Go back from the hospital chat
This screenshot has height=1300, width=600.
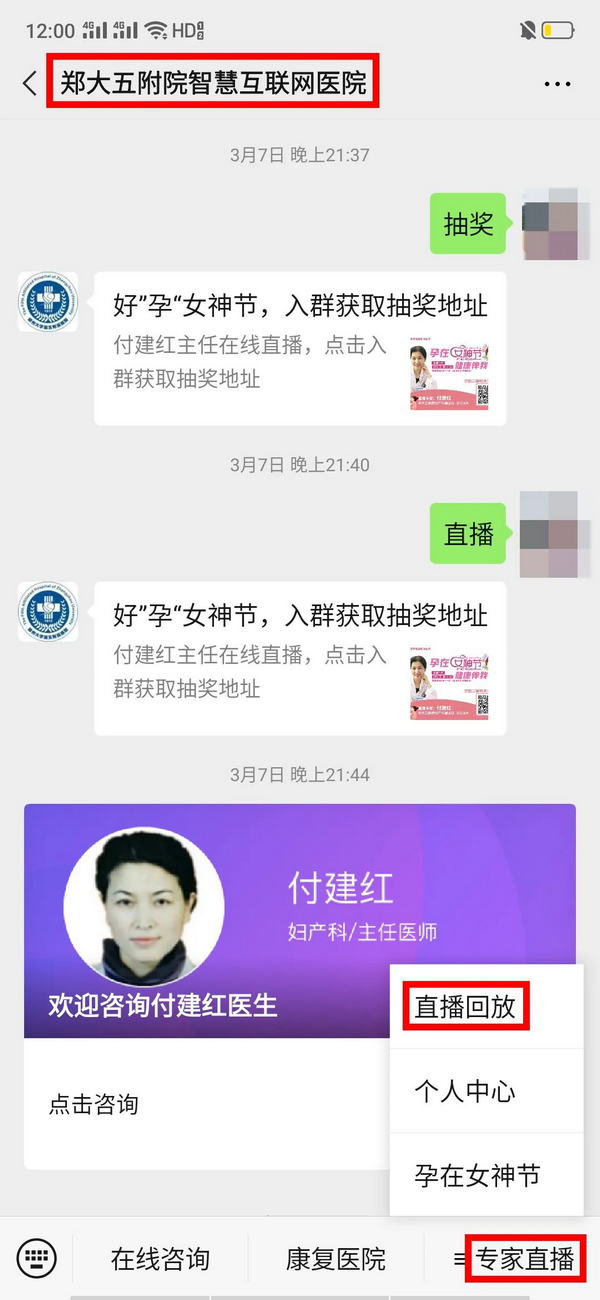30,83
